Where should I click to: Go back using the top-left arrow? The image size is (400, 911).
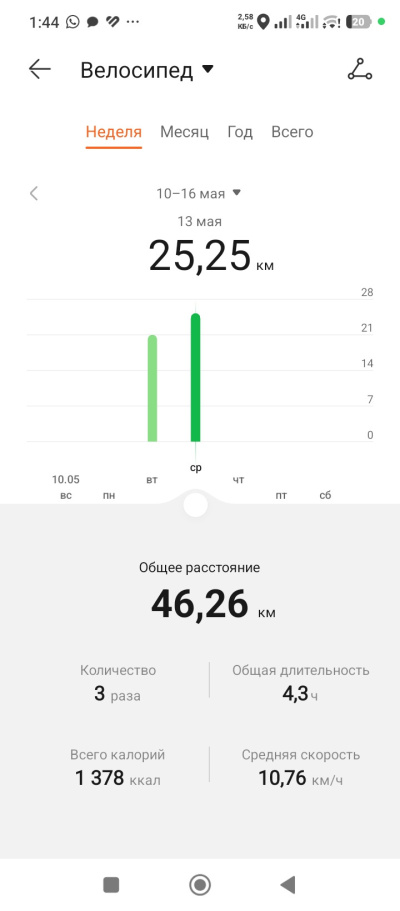click(x=40, y=70)
